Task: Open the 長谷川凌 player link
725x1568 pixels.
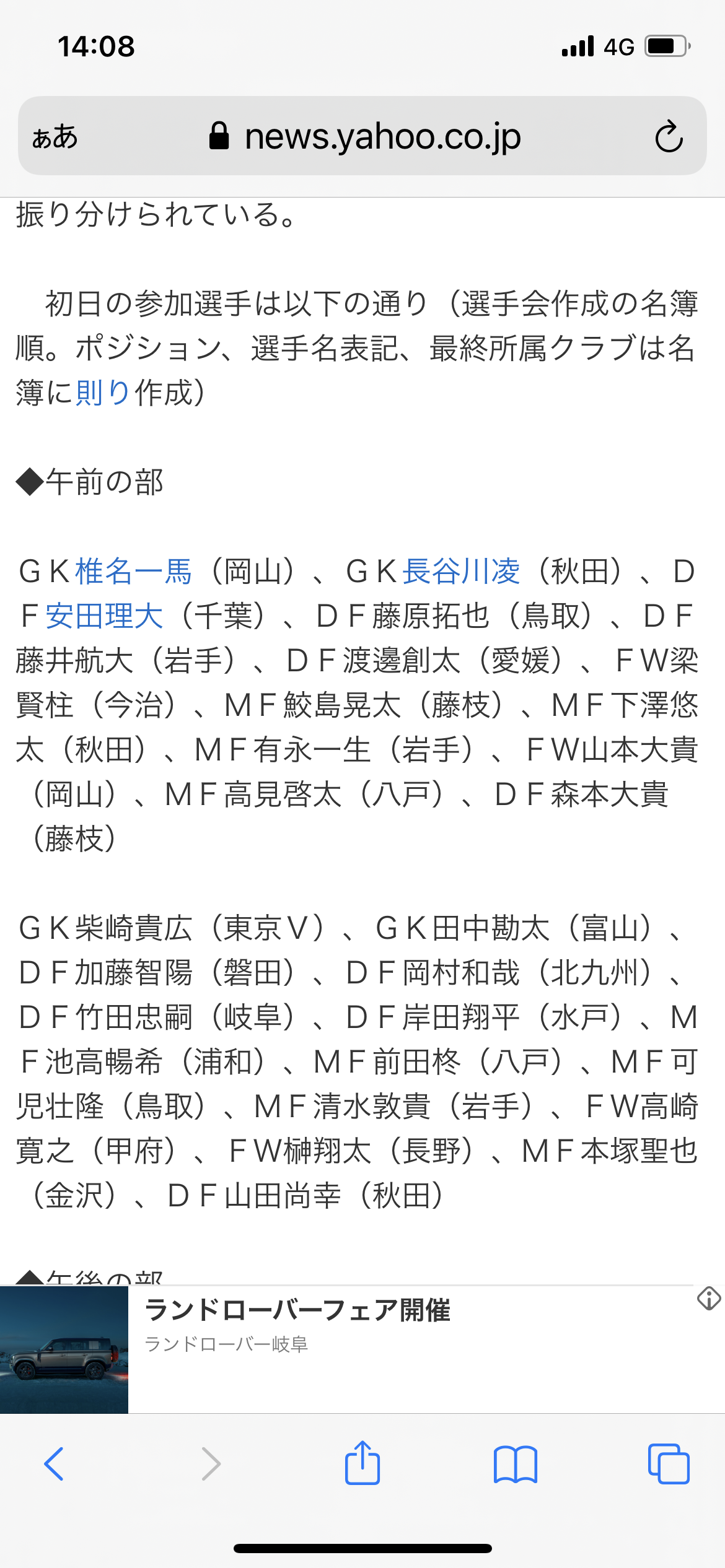Action: (461, 571)
